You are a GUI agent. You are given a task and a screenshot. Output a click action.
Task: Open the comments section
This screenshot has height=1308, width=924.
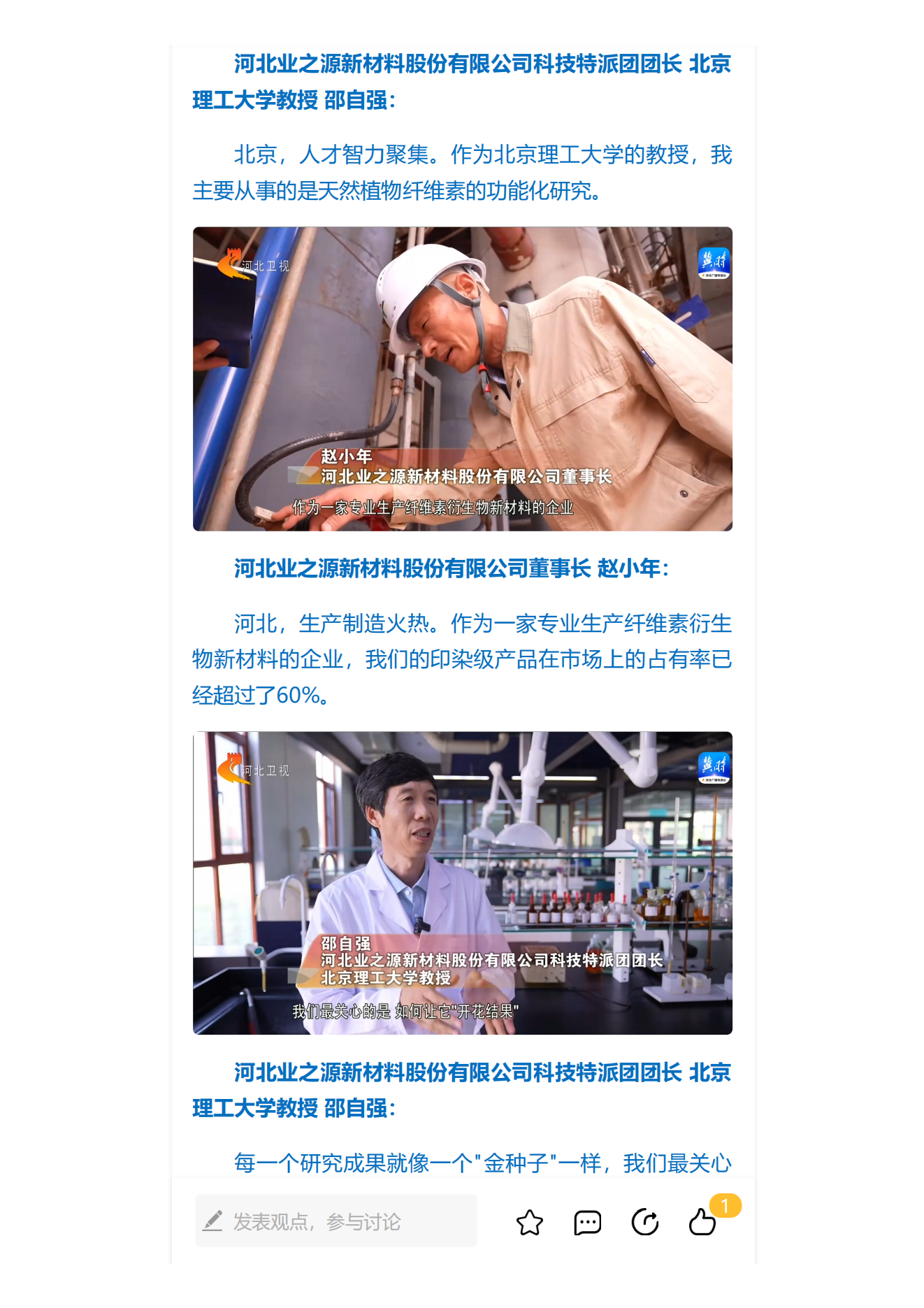coord(587,1222)
